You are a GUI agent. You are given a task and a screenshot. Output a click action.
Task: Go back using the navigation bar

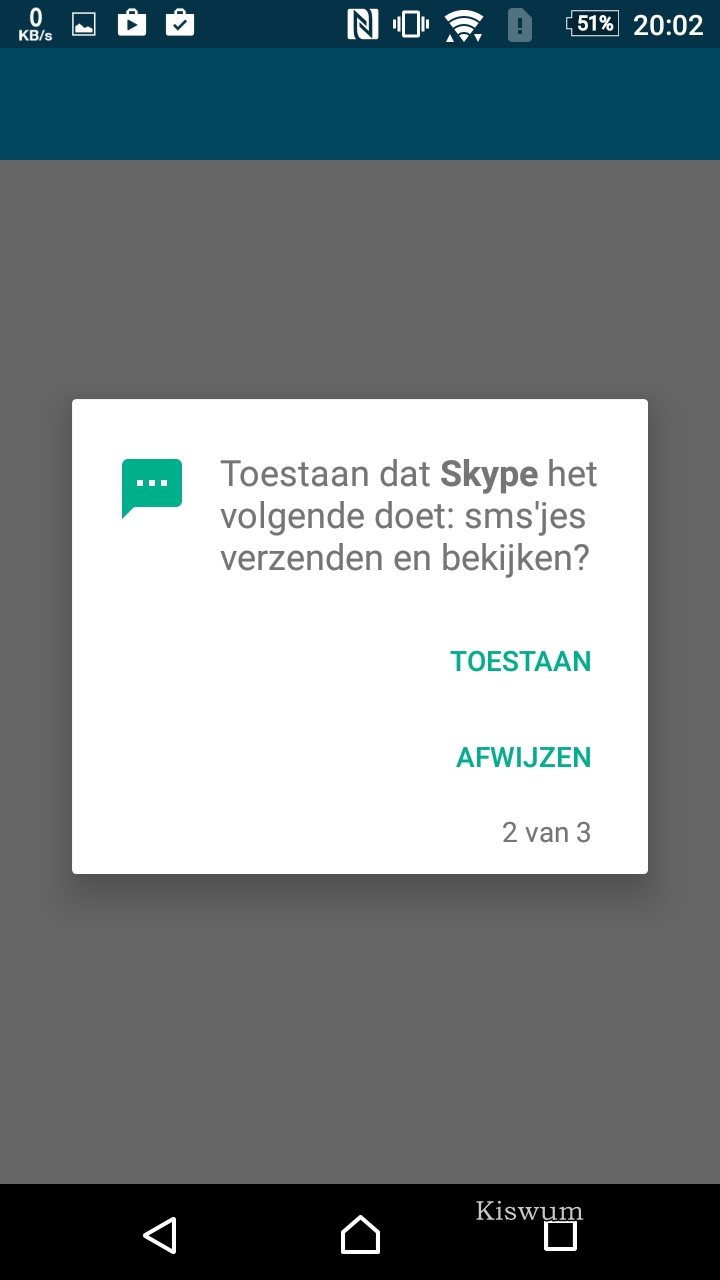click(x=160, y=1235)
